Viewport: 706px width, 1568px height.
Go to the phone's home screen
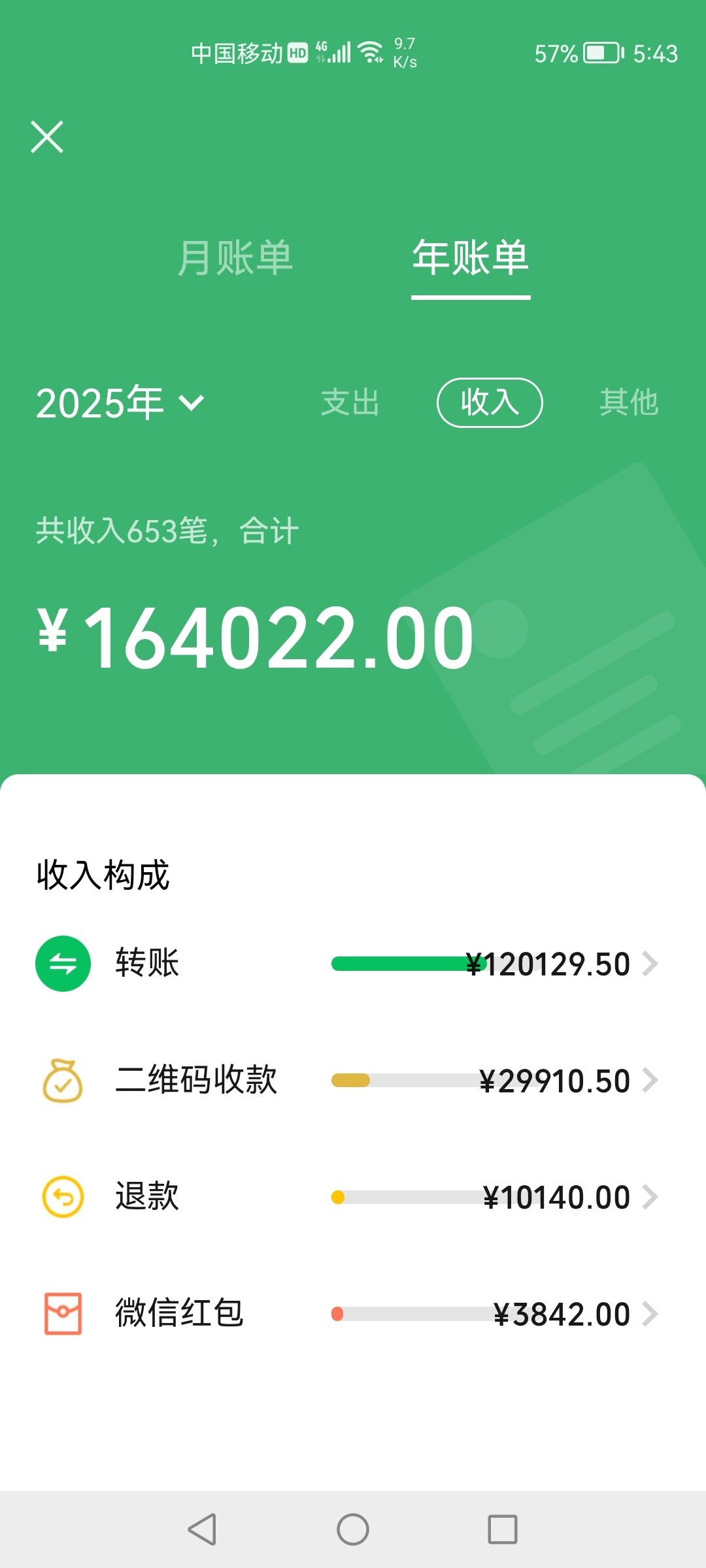pyautogui.click(x=353, y=1529)
